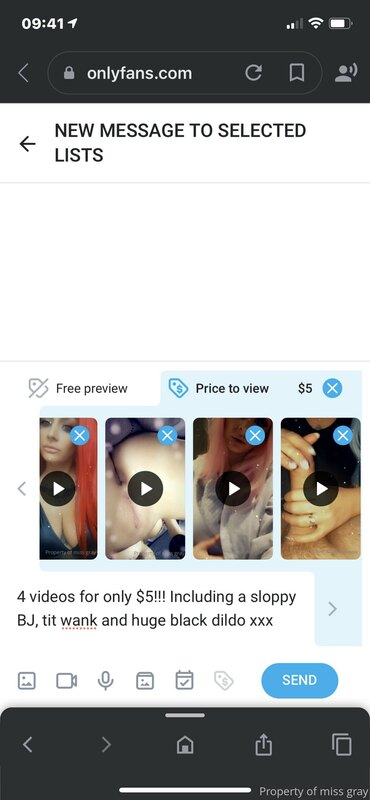Reload the page in the browser
Screen dimensions: 370x800
point(253,73)
